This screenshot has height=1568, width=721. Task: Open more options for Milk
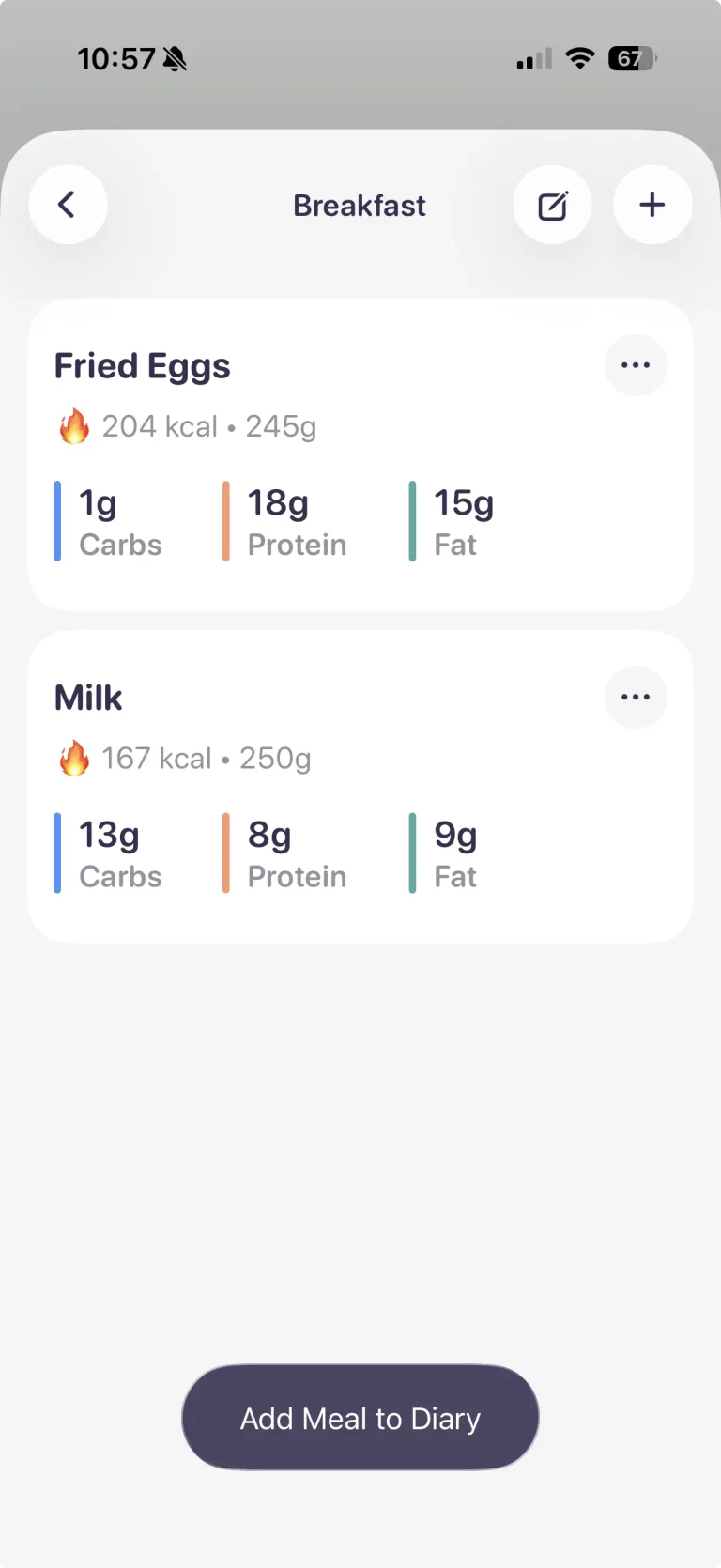(x=636, y=697)
